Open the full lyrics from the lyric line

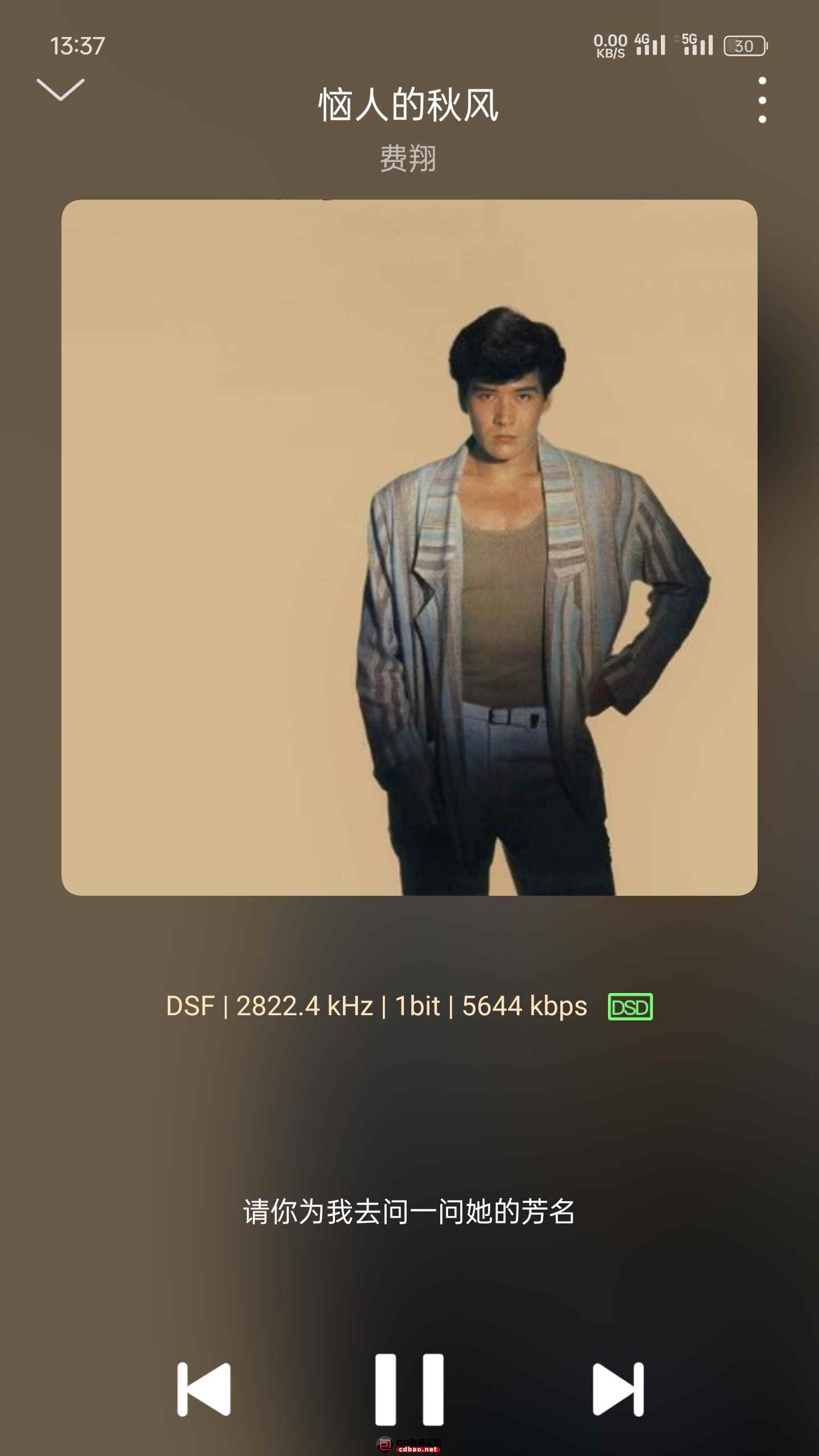click(x=409, y=1211)
